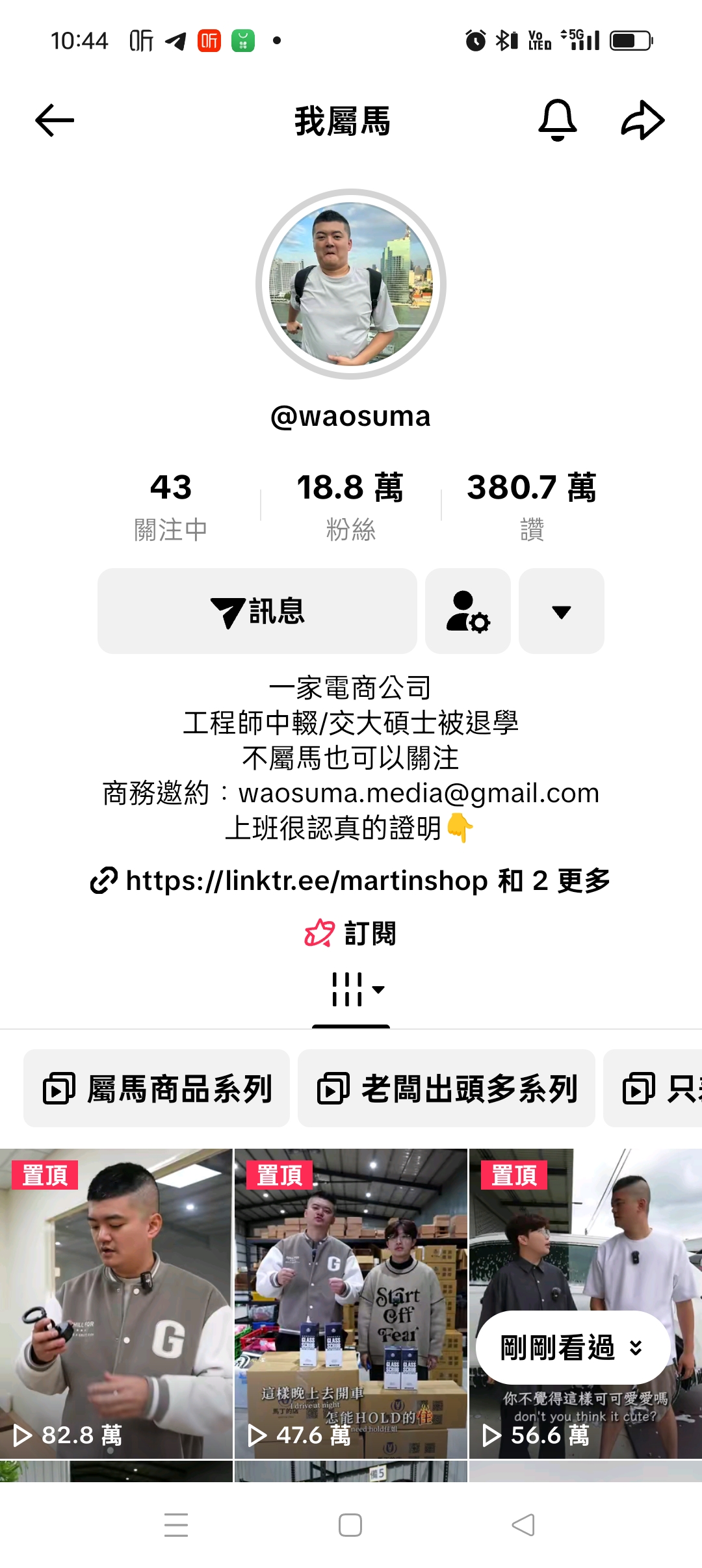The width and height of the screenshot is (702, 1568).
Task: Go to the home screen via system button
Action: (350, 1525)
